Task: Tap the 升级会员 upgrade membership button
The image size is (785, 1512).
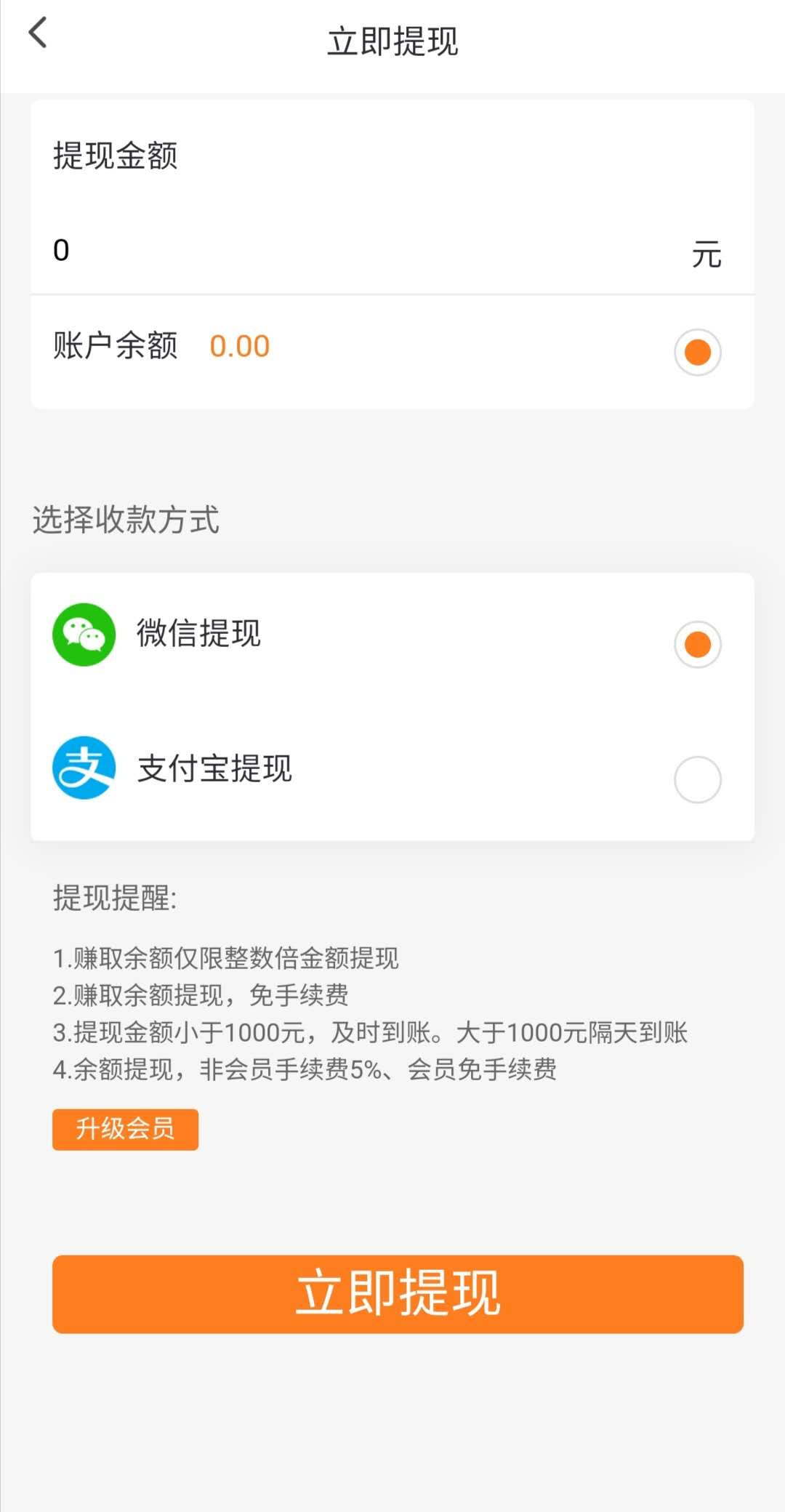Action: click(125, 1129)
